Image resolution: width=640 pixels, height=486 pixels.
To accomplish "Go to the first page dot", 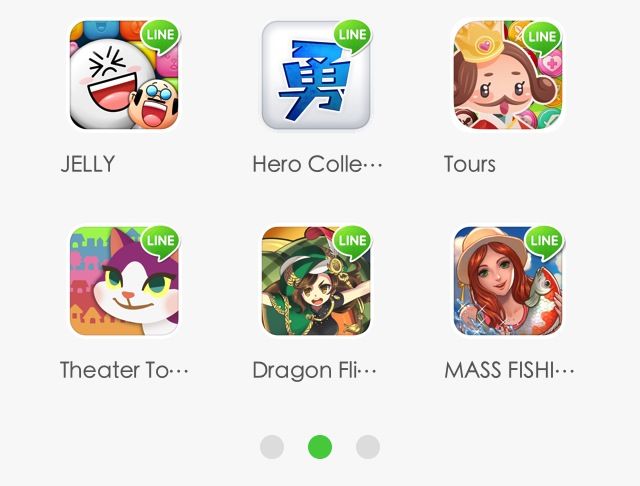I will click(x=272, y=447).
